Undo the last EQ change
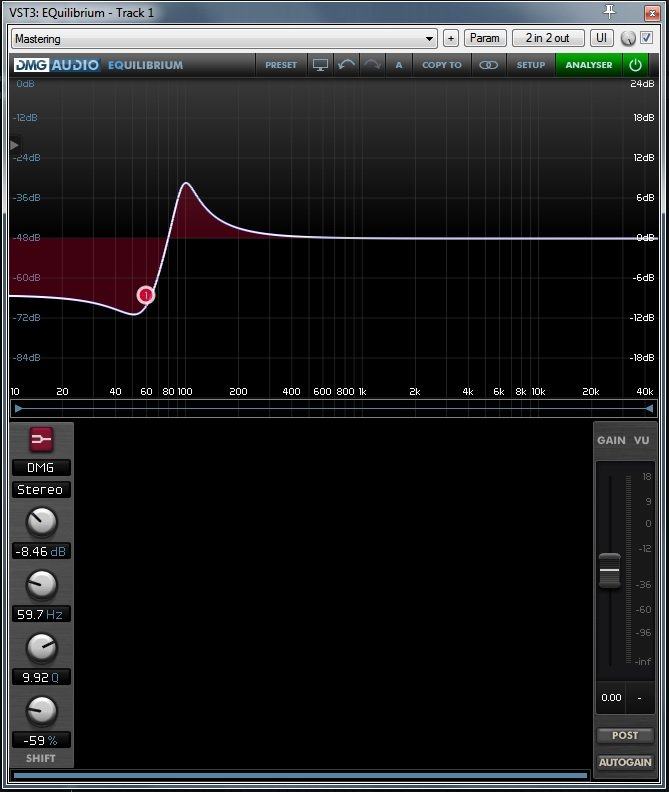The width and height of the screenshot is (669, 792). (346, 65)
